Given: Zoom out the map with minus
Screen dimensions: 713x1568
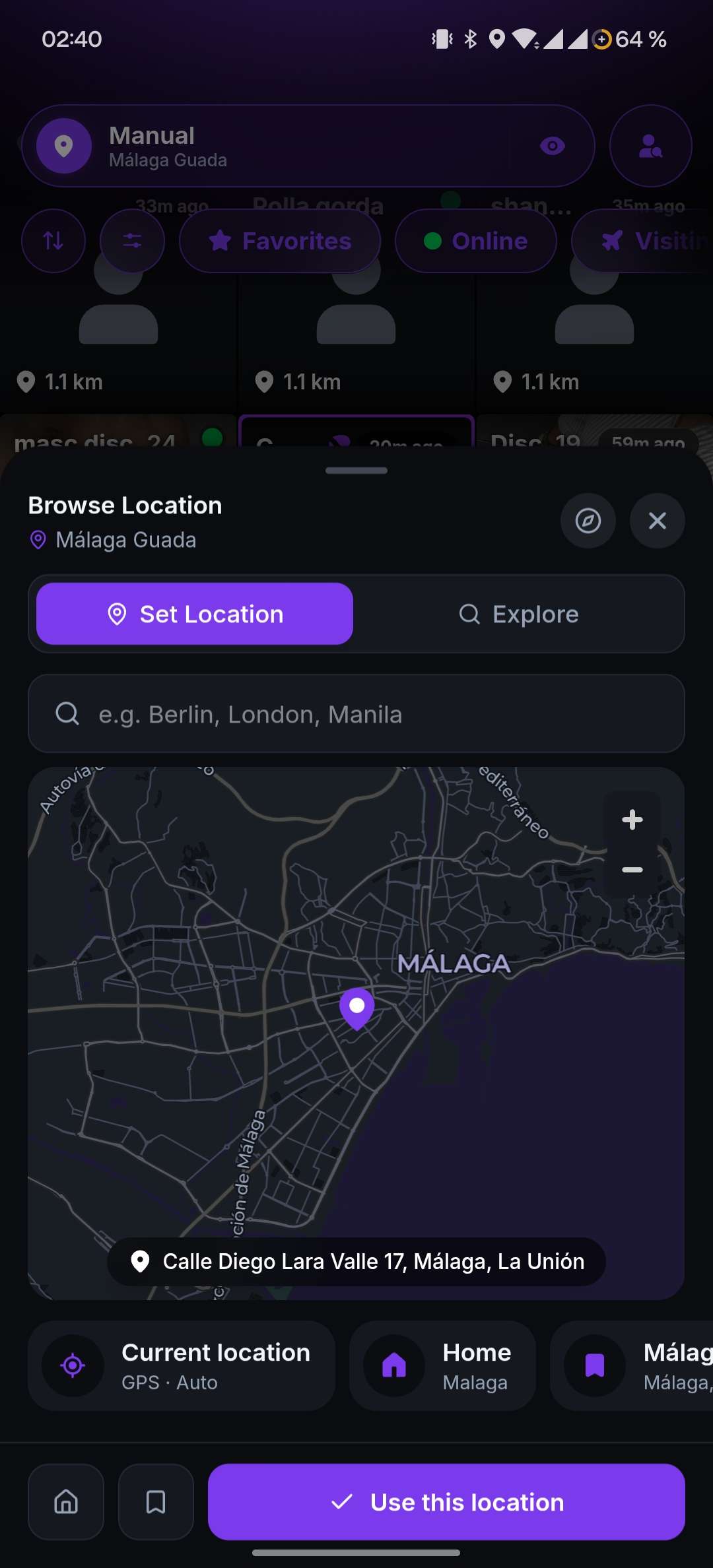Looking at the screenshot, I should 632,870.
